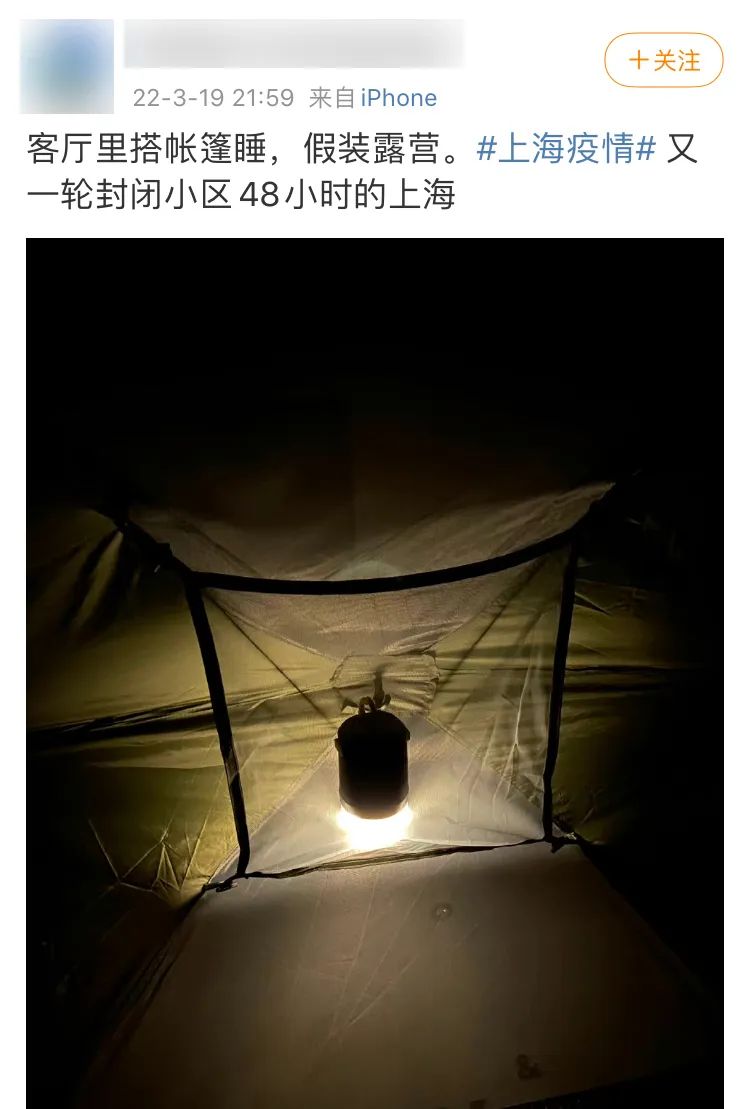Open the #上海疫情# hashtag topic
750x1109 pixels.
coord(566,149)
